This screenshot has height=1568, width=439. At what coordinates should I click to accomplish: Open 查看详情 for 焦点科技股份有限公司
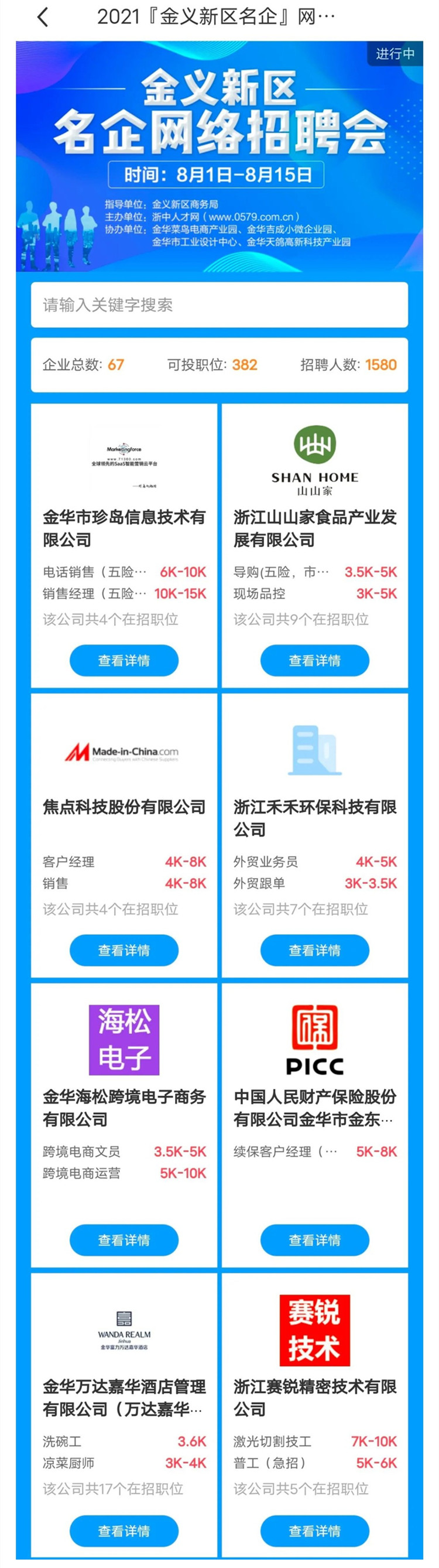124,950
